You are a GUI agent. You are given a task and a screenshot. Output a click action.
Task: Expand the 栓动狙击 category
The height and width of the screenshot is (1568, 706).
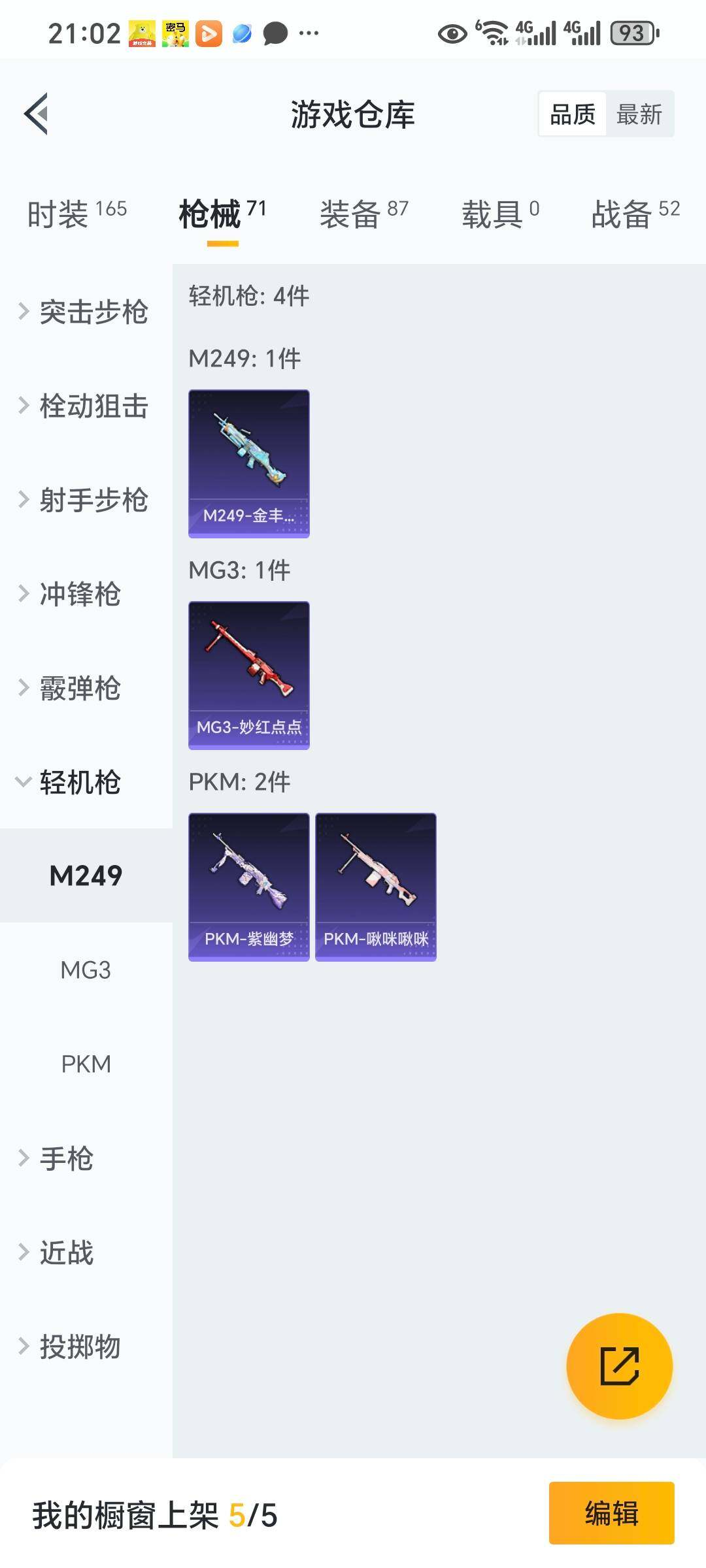85,406
